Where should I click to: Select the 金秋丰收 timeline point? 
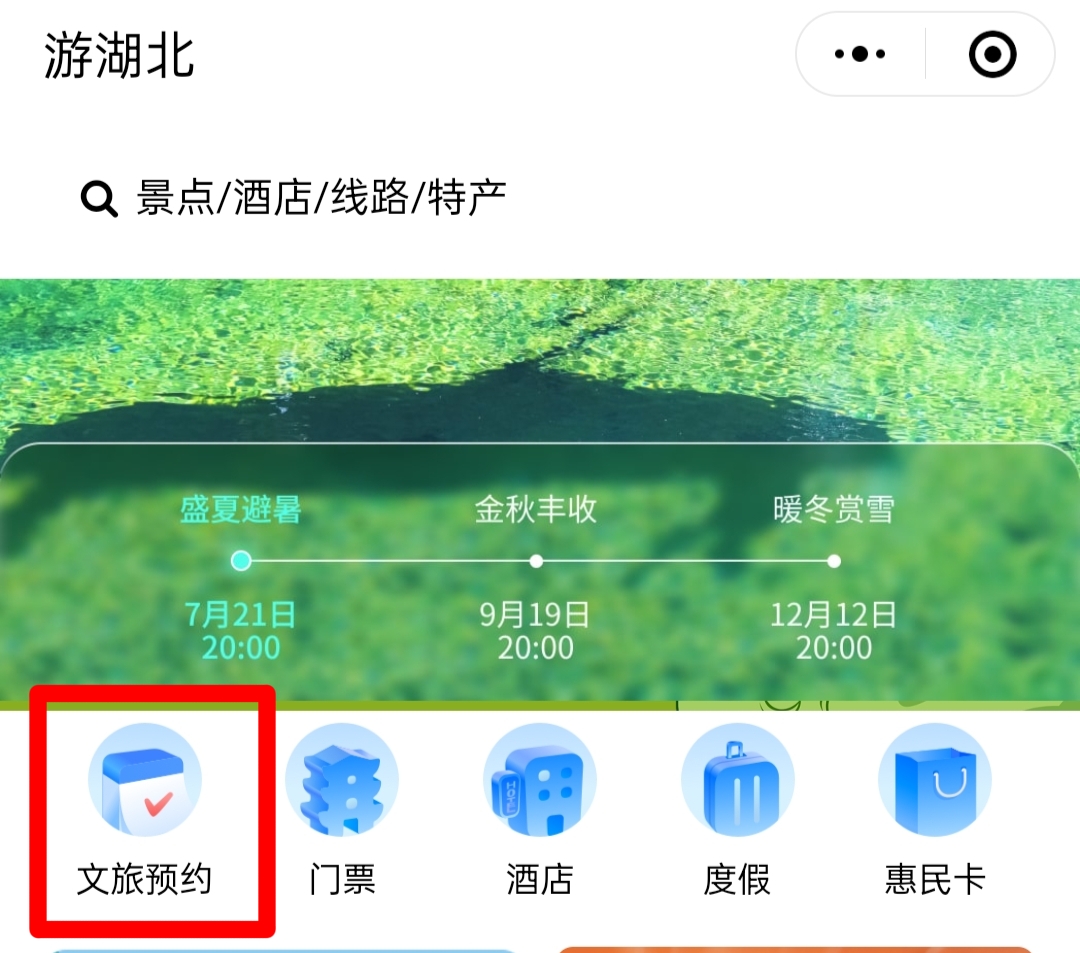tap(536, 560)
